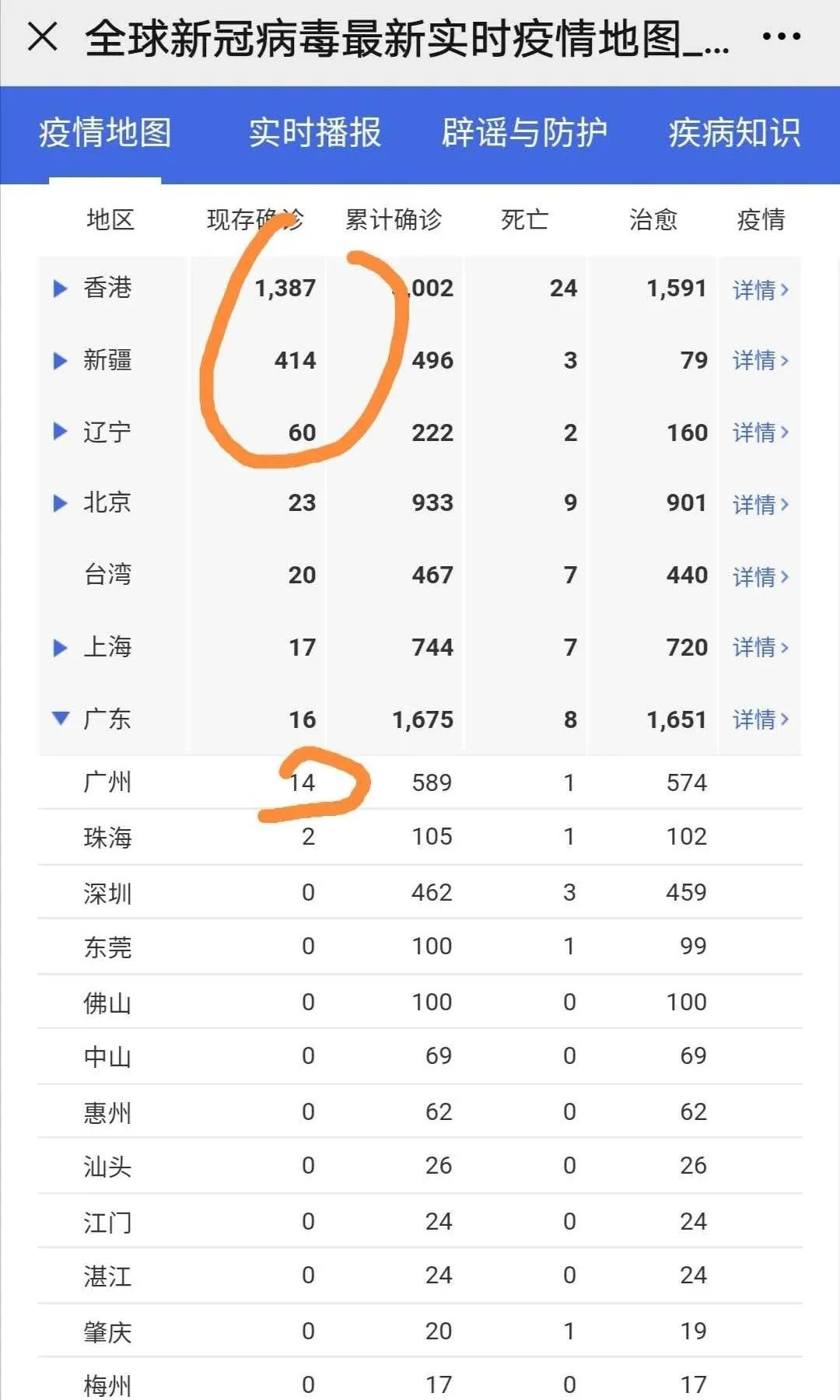The image size is (840, 1400).
Task: Select the 疾病知识 tab
Action: (732, 135)
